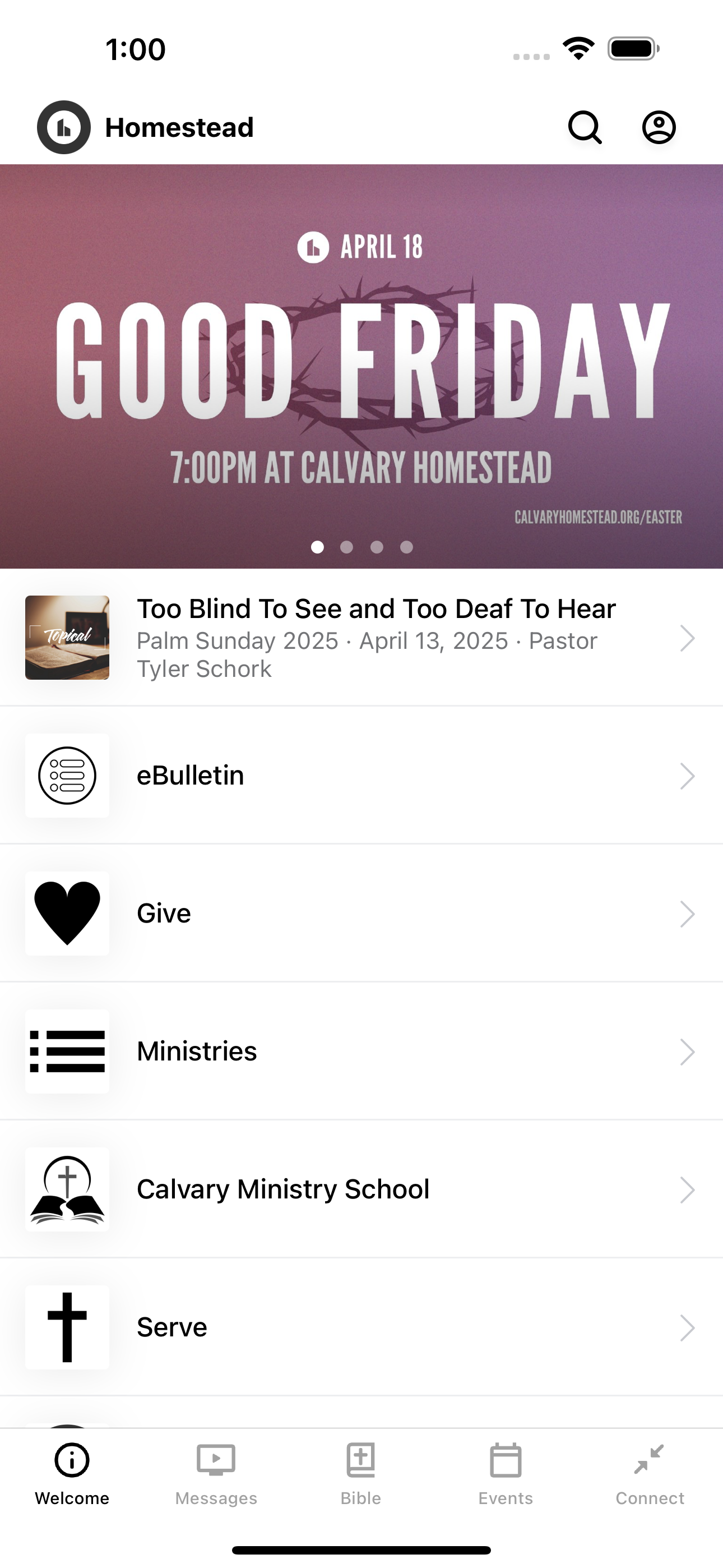Select the Ministries menu icon
Image resolution: width=723 pixels, height=1568 pixels.
[67, 1051]
